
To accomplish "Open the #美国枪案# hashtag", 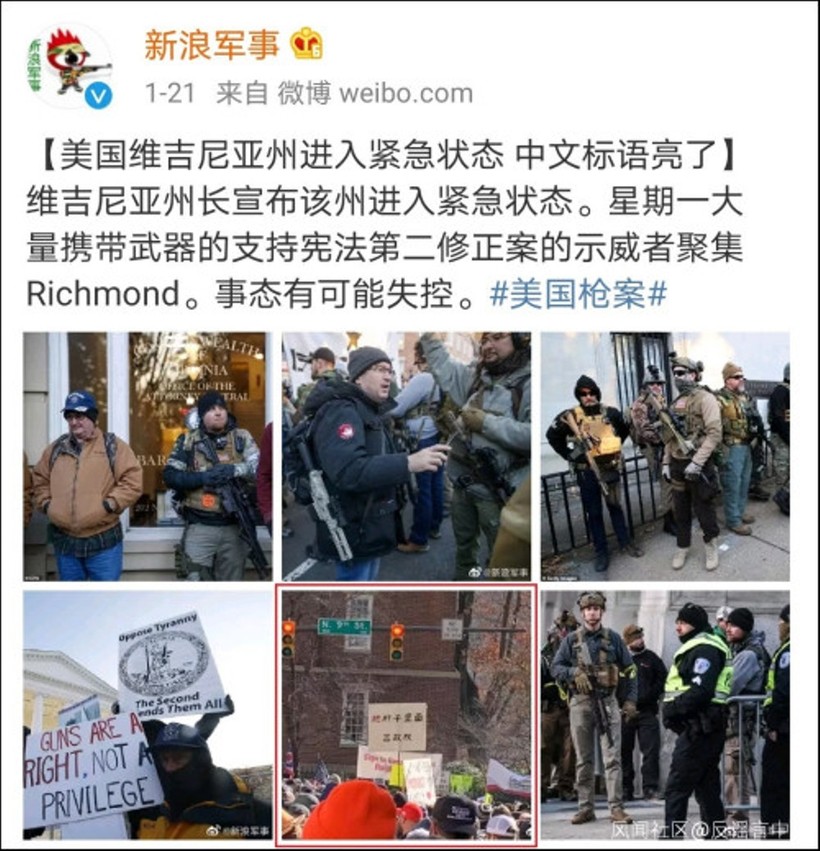I will (578, 293).
